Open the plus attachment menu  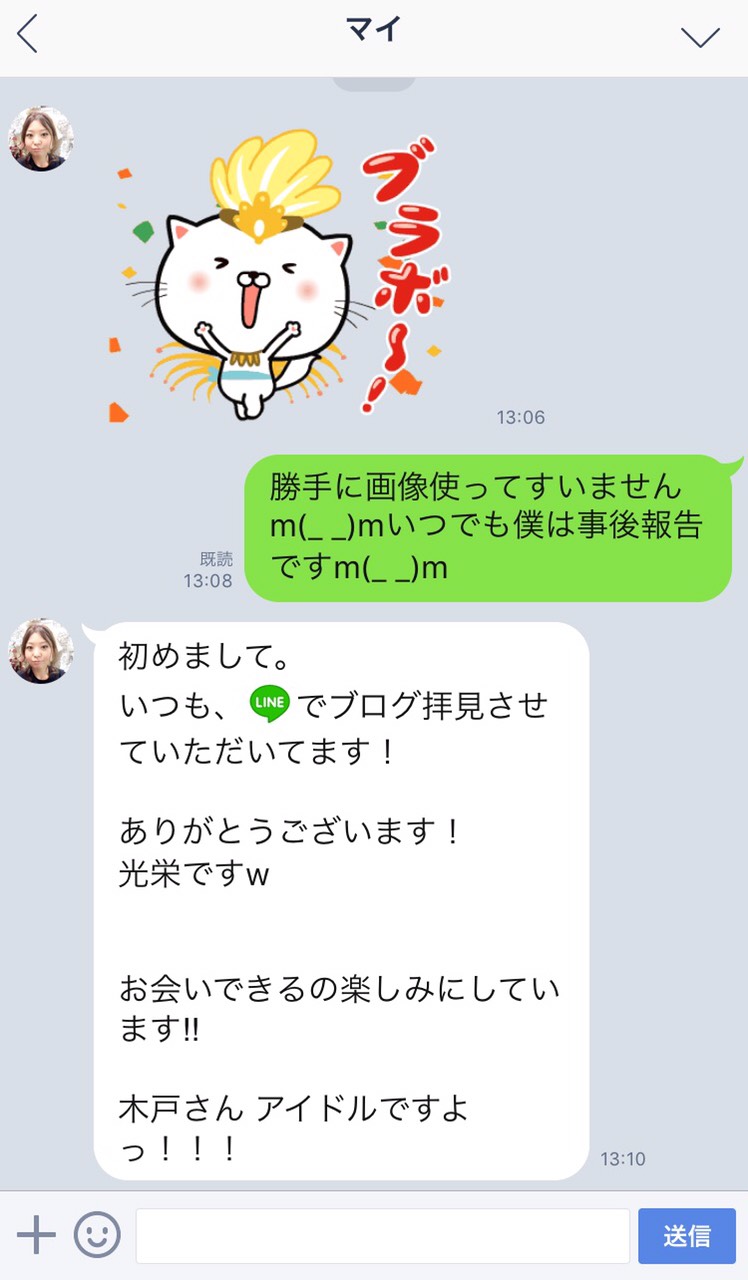tap(36, 1235)
